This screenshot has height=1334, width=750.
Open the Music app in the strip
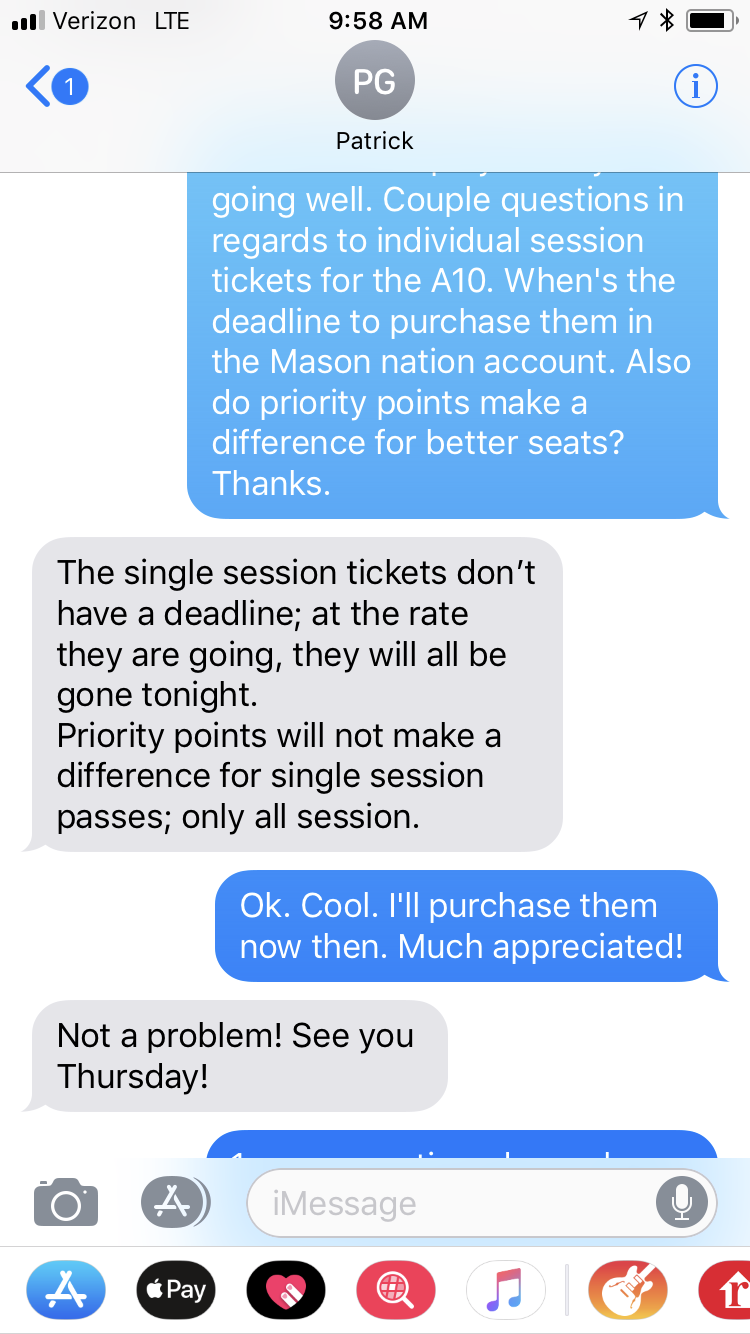506,1290
